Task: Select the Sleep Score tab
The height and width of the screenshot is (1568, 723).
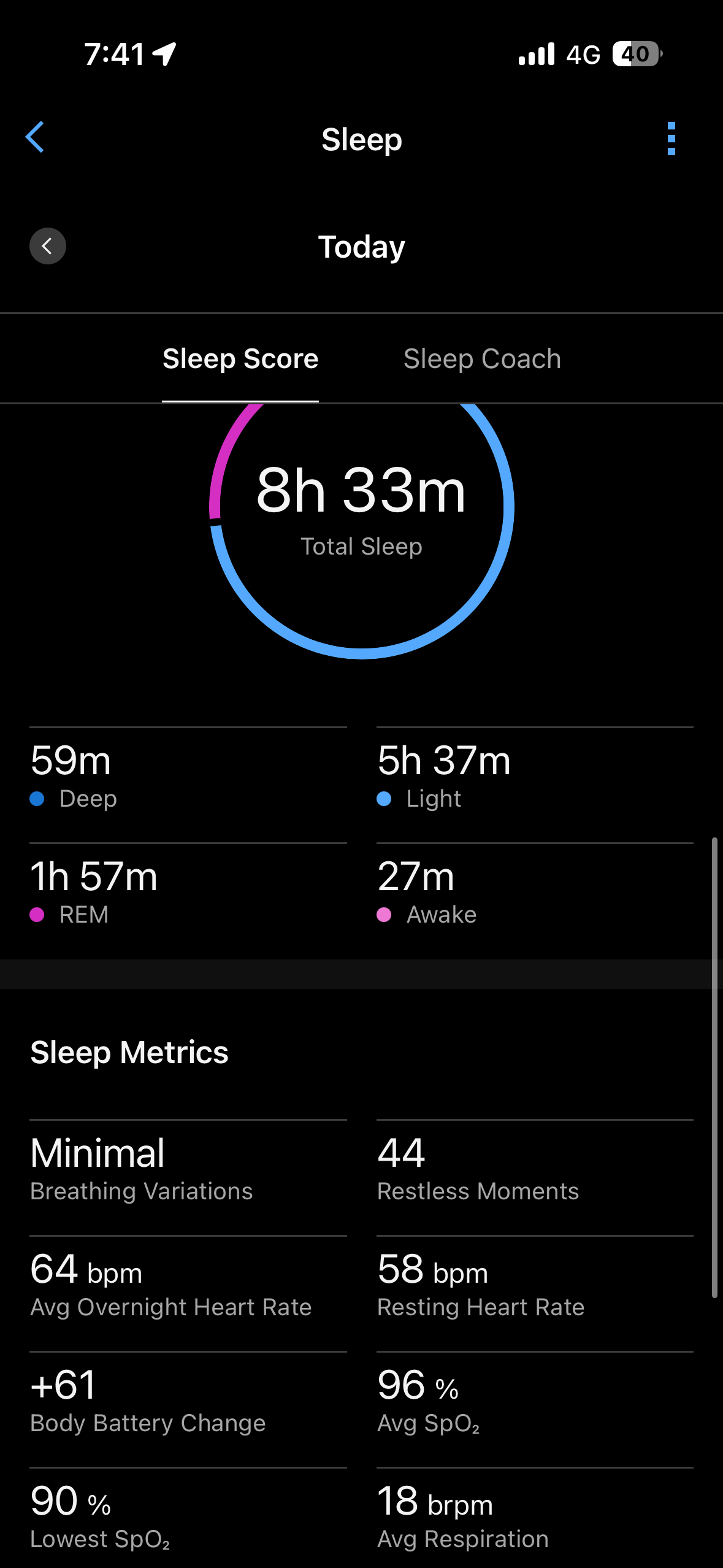Action: click(x=240, y=359)
